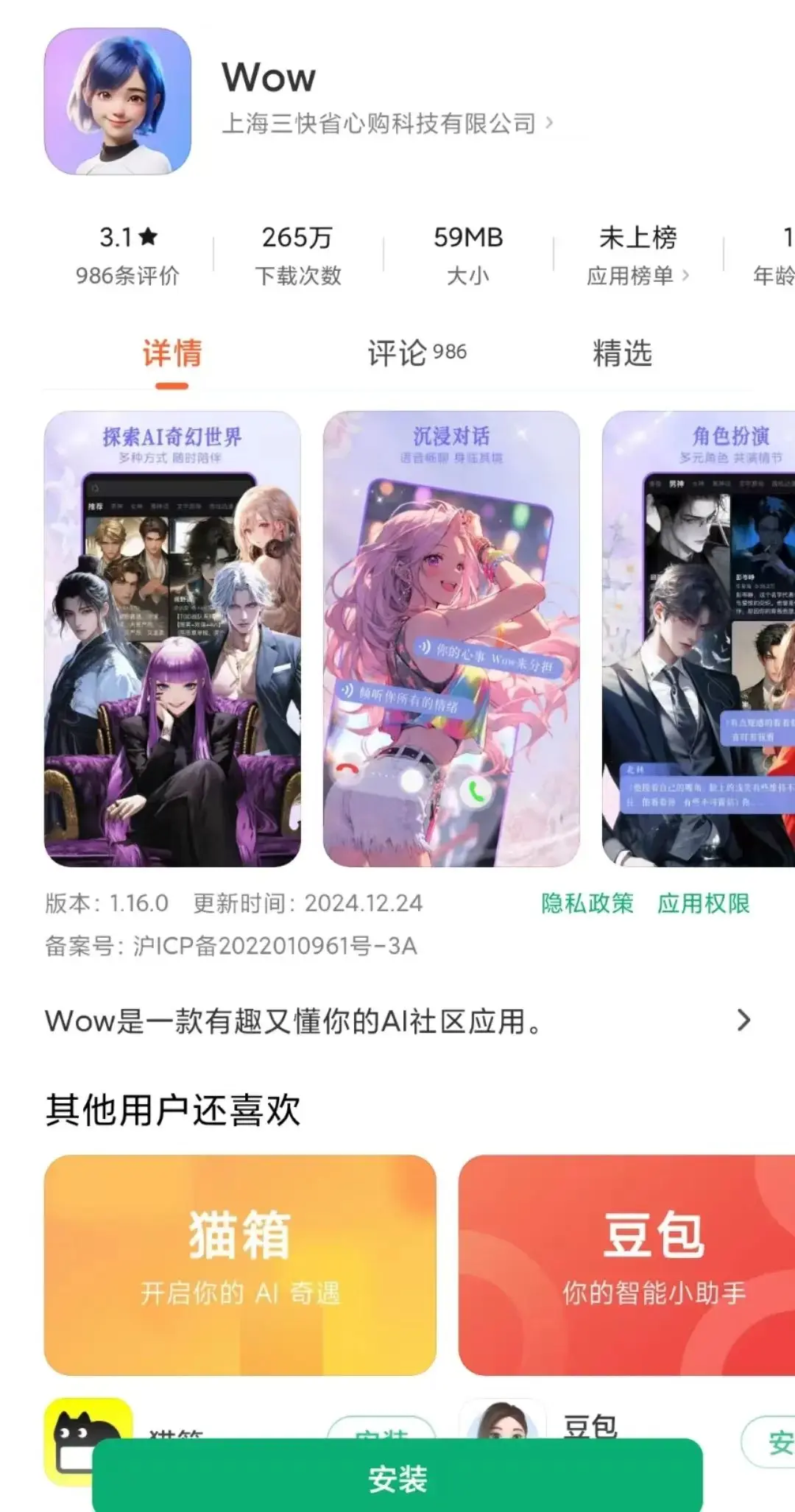The width and height of the screenshot is (795, 1512).
Task: Open the 沉浸对话 screenshot
Action: [451, 639]
